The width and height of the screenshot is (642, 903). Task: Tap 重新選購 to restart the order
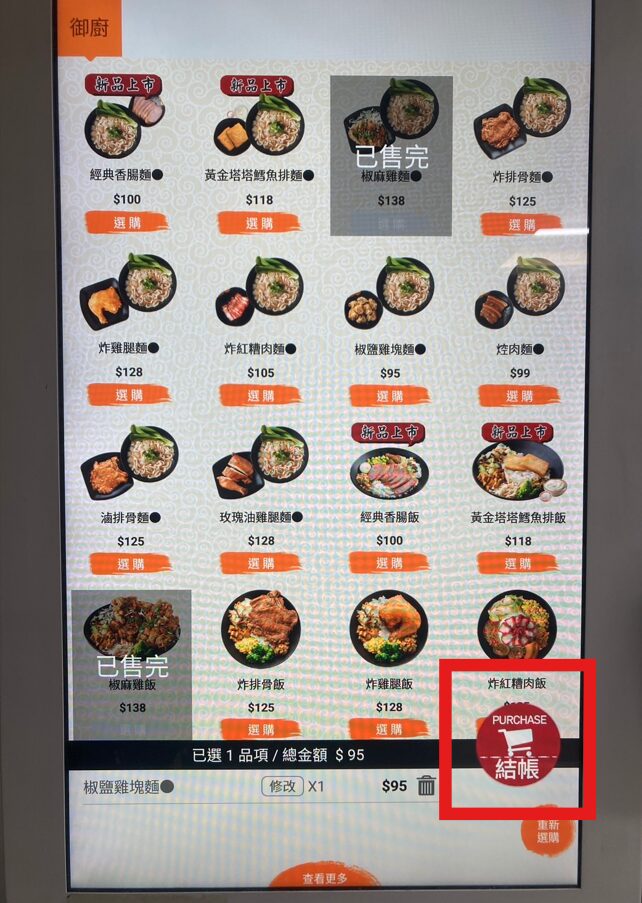coord(548,831)
